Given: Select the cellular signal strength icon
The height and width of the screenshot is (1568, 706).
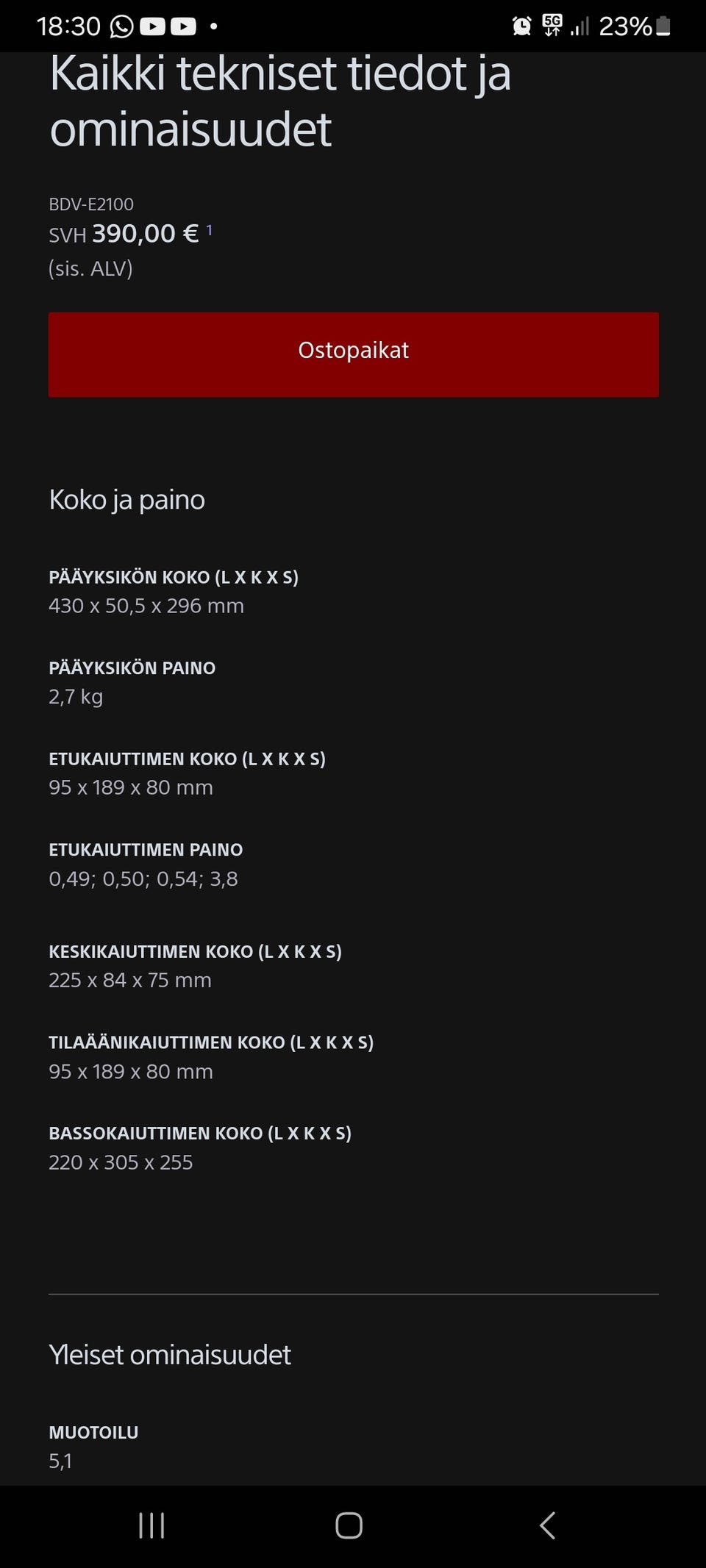Looking at the screenshot, I should pos(583,26).
